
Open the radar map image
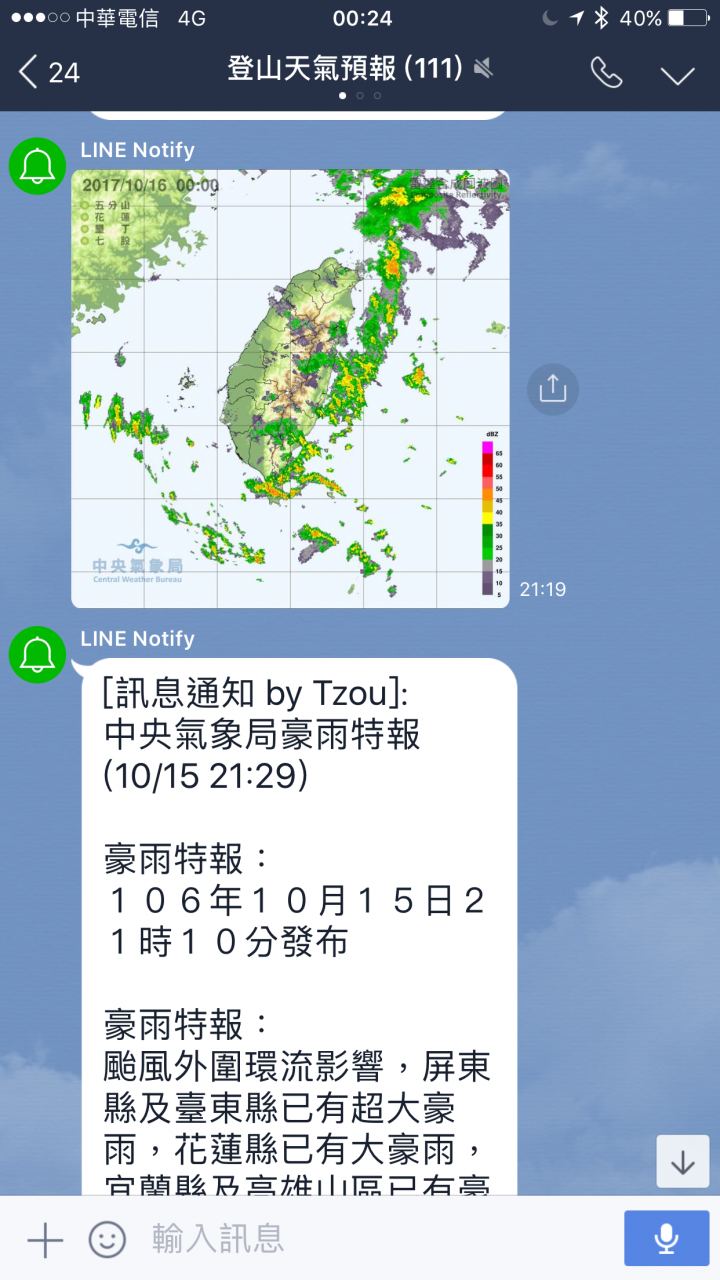click(x=290, y=388)
